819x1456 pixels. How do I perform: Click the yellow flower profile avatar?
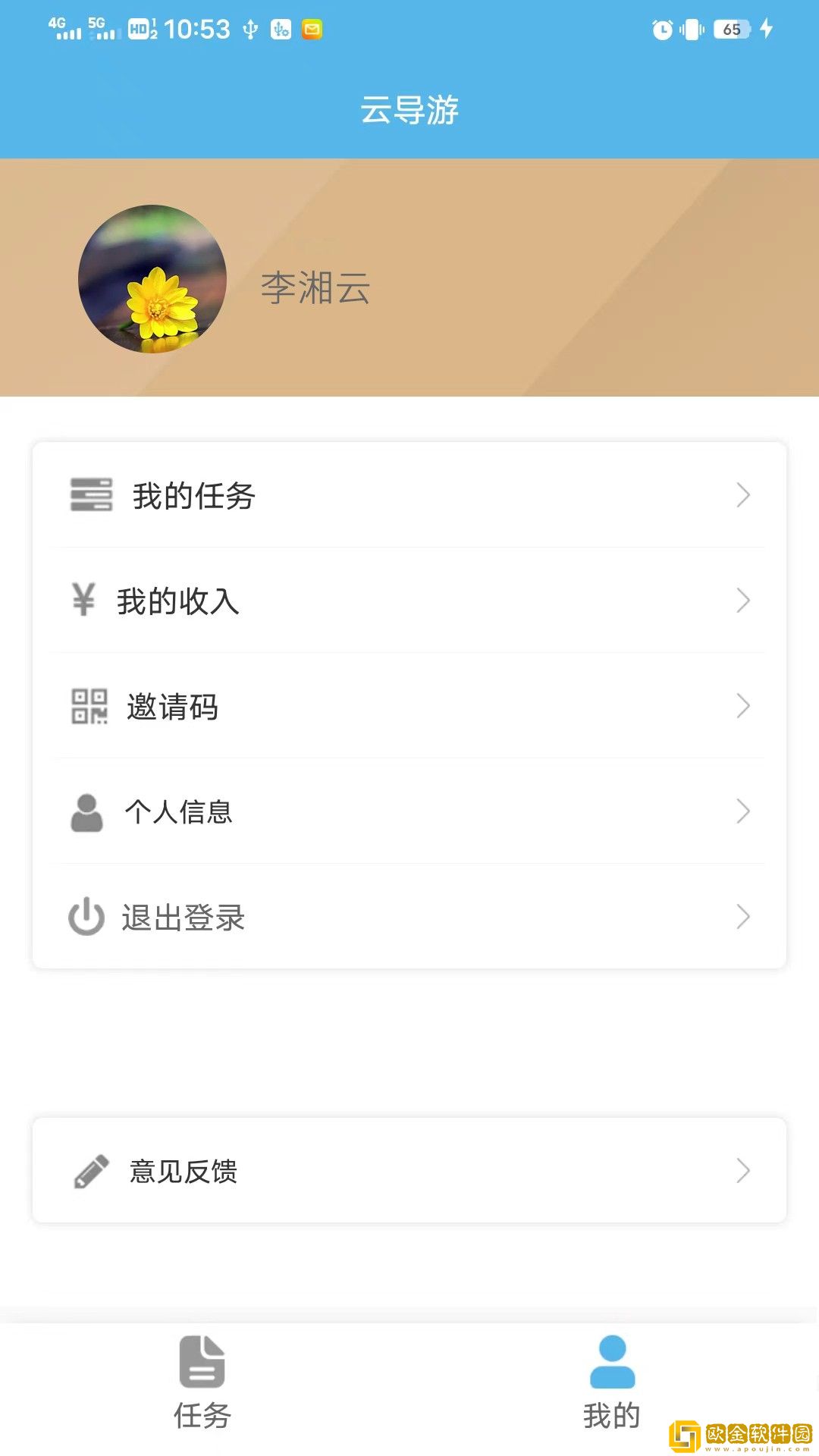click(151, 278)
